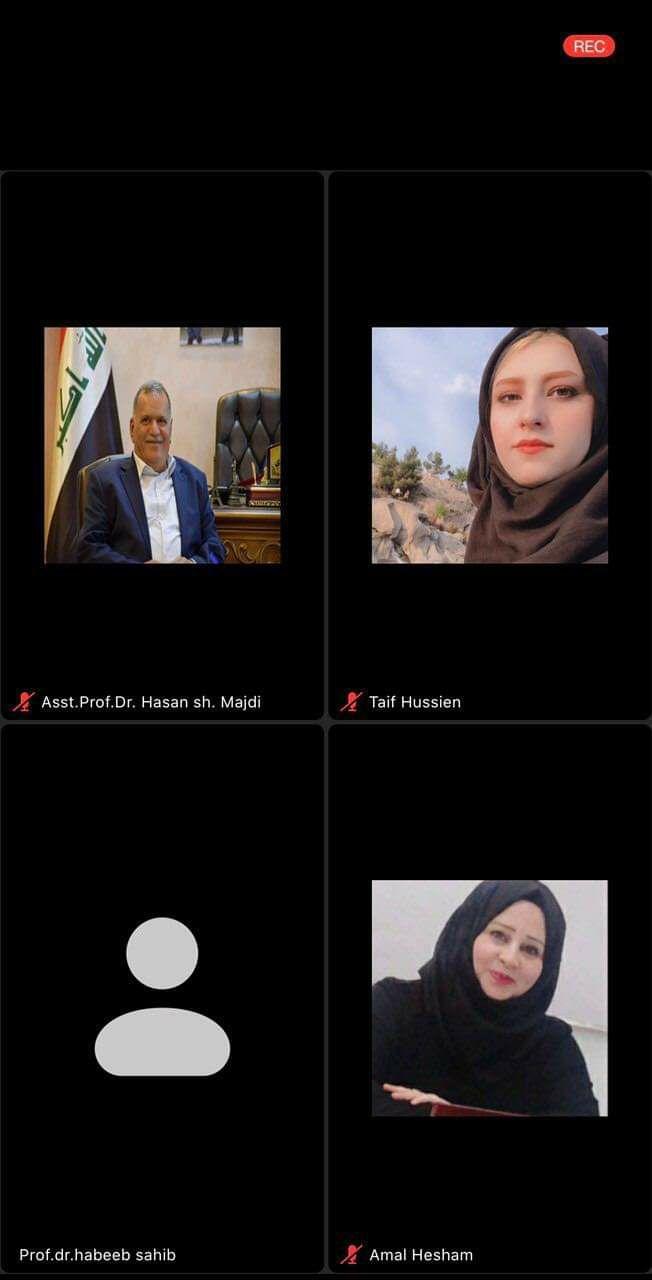Open Taif Hussien's participant tile
Image resolution: width=652 pixels, height=1280 pixels.
pos(490,445)
